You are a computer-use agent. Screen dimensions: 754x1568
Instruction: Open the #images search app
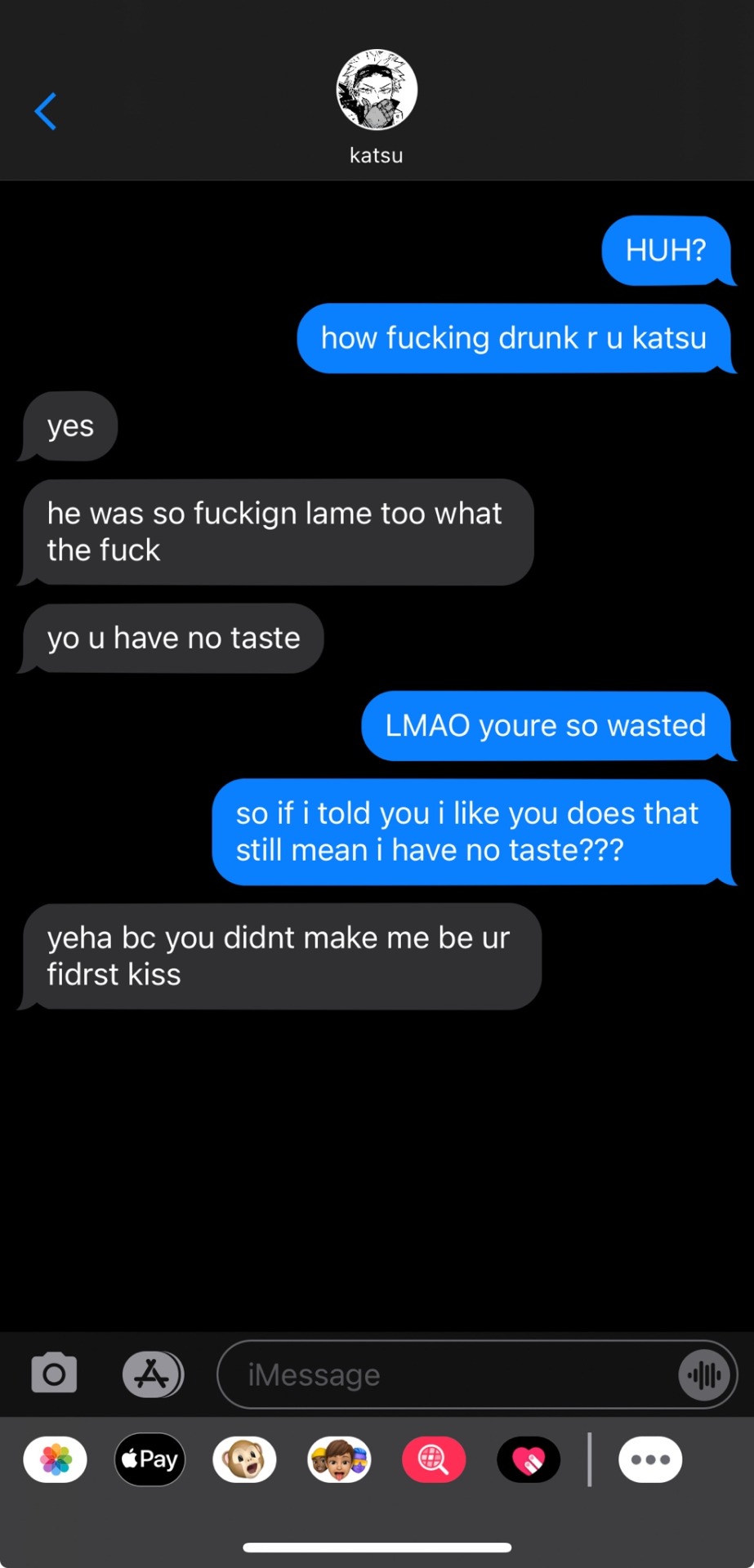coord(434,1459)
